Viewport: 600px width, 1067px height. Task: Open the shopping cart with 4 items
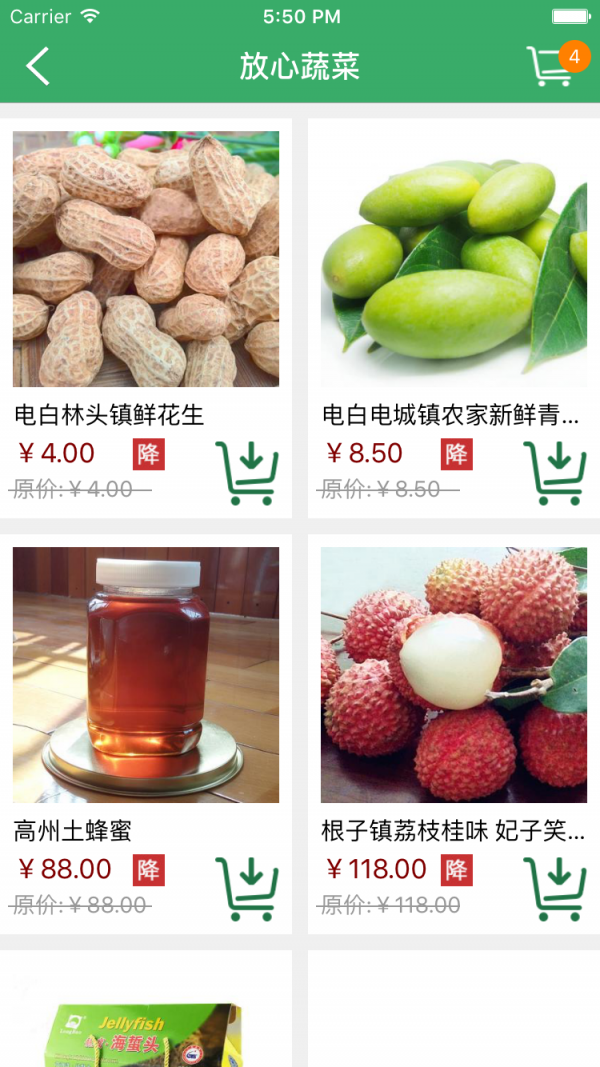[x=551, y=66]
